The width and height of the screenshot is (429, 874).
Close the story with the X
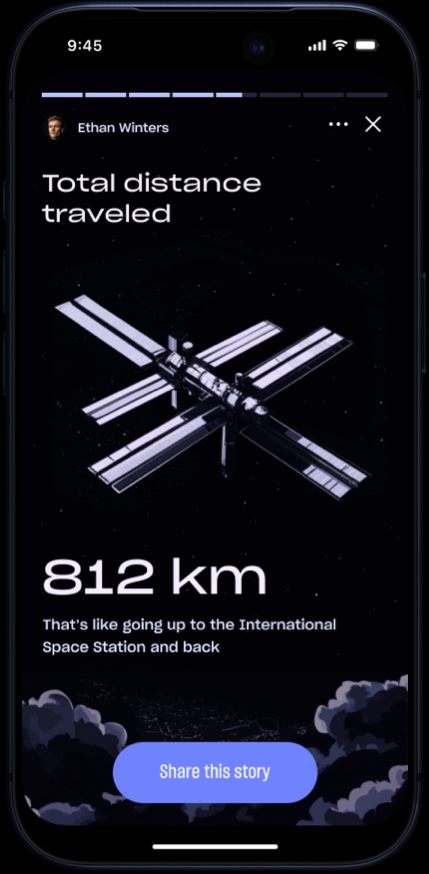373,124
